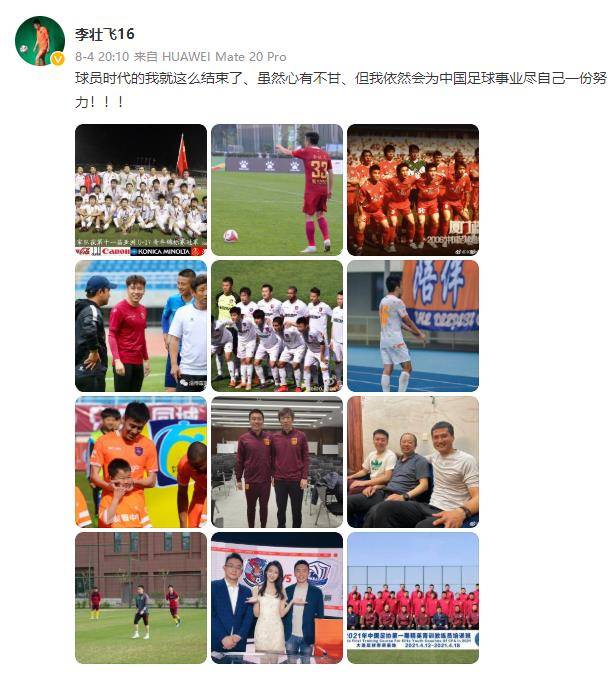View the training photo on the grass pitch

click(141, 598)
